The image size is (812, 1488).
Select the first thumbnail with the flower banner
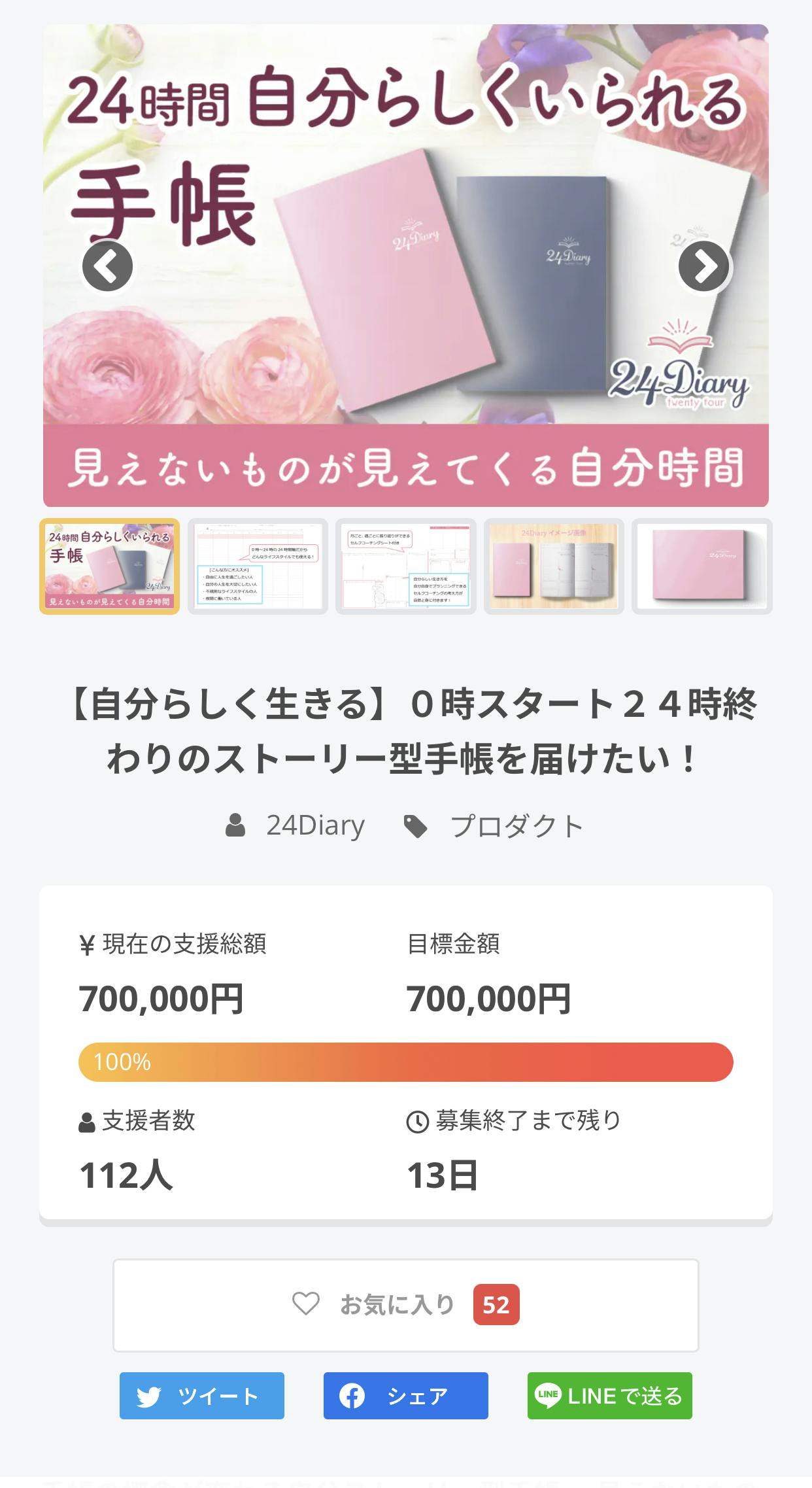tap(110, 566)
